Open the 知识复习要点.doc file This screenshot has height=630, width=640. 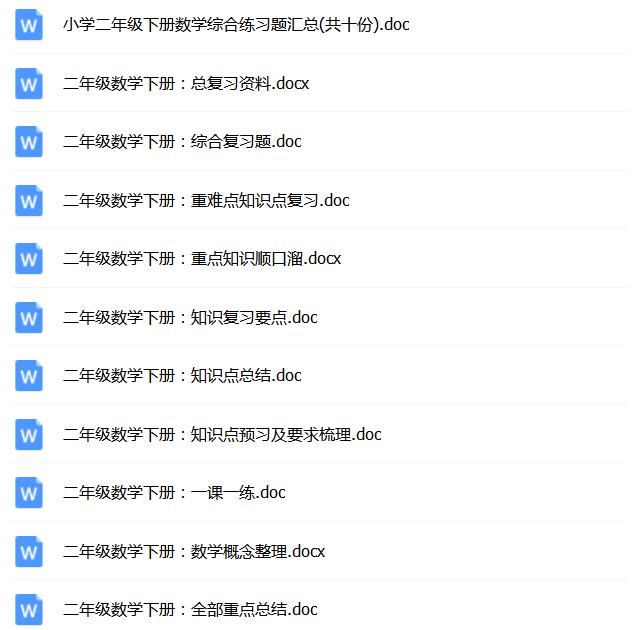tap(190, 318)
